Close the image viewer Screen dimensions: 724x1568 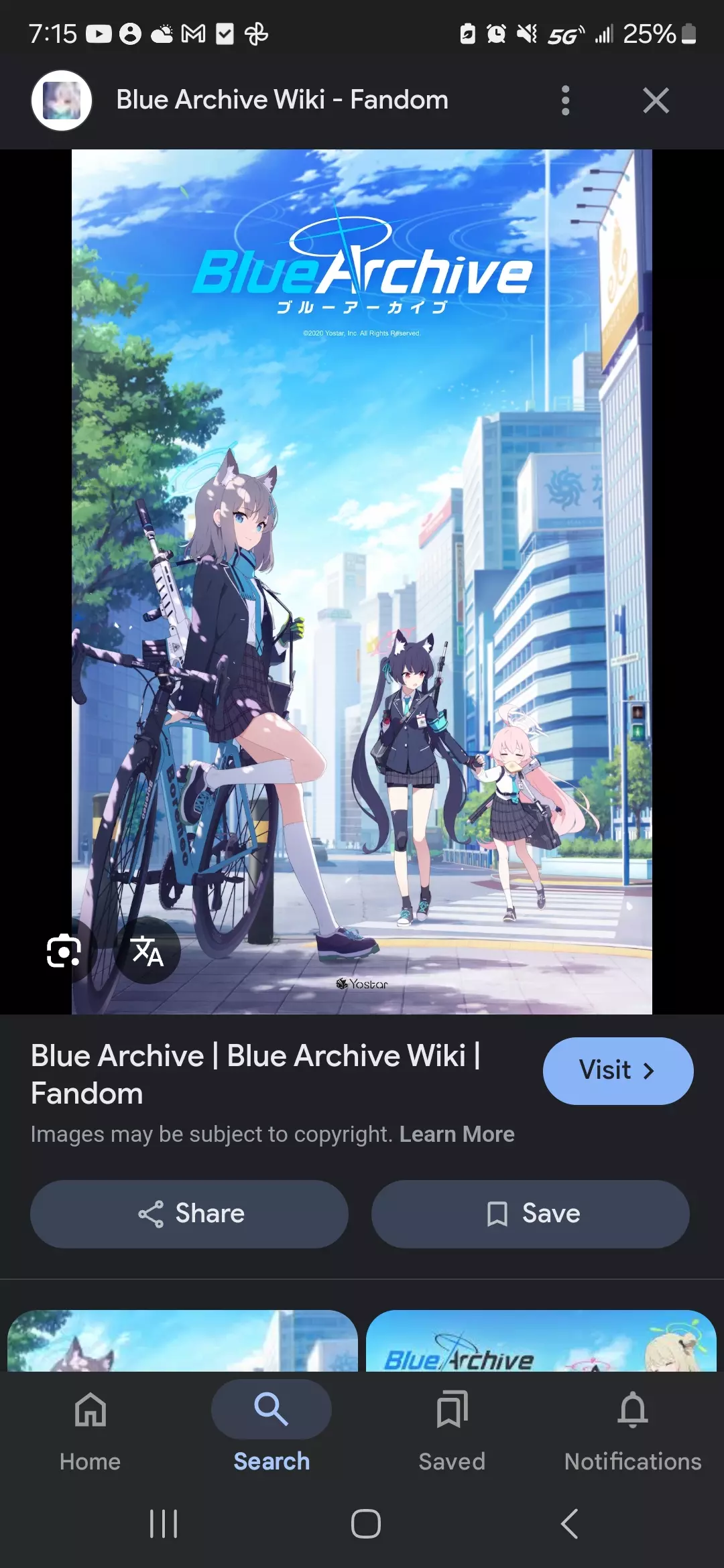pyautogui.click(x=656, y=101)
